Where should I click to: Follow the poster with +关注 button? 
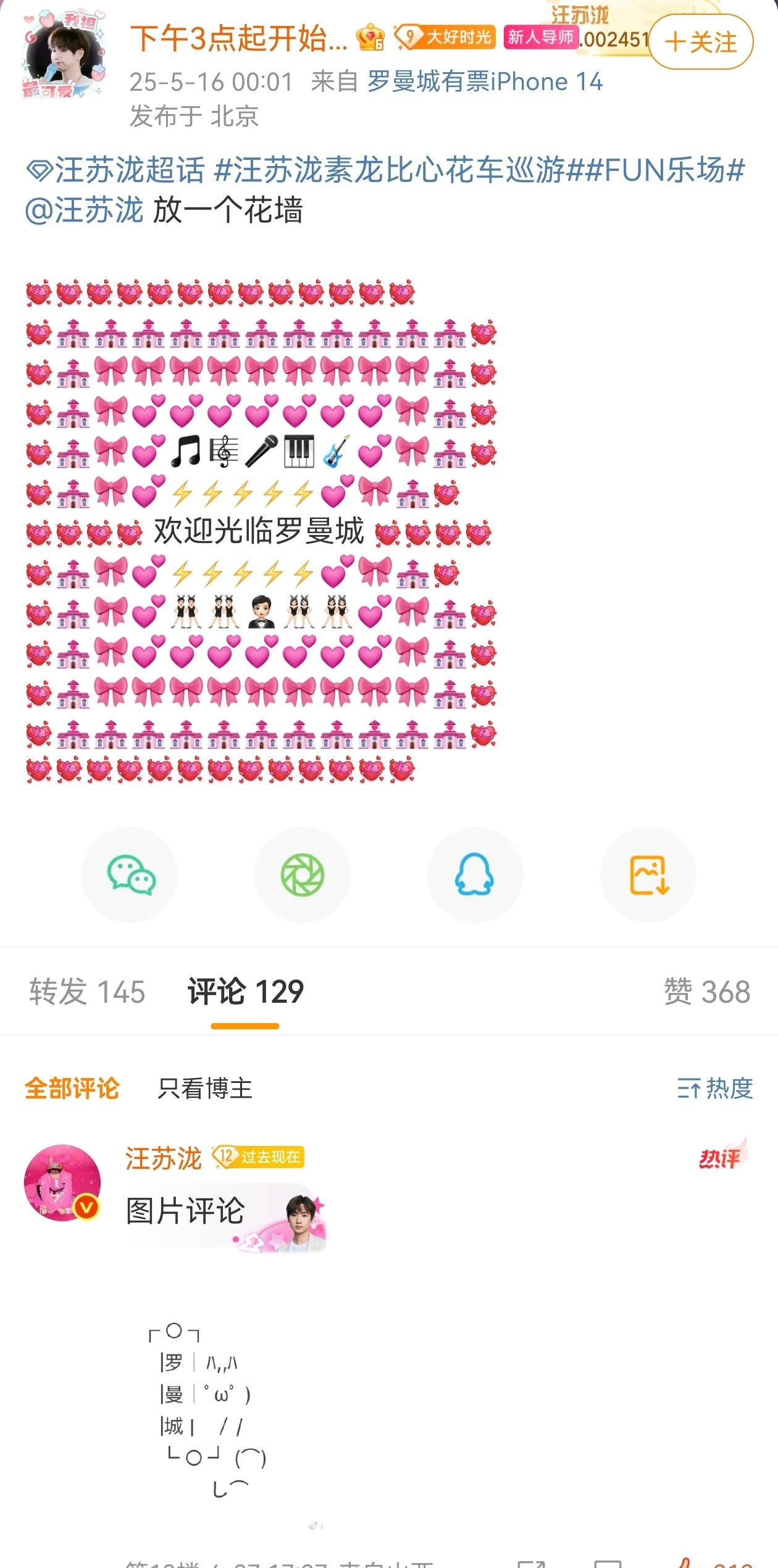[701, 43]
